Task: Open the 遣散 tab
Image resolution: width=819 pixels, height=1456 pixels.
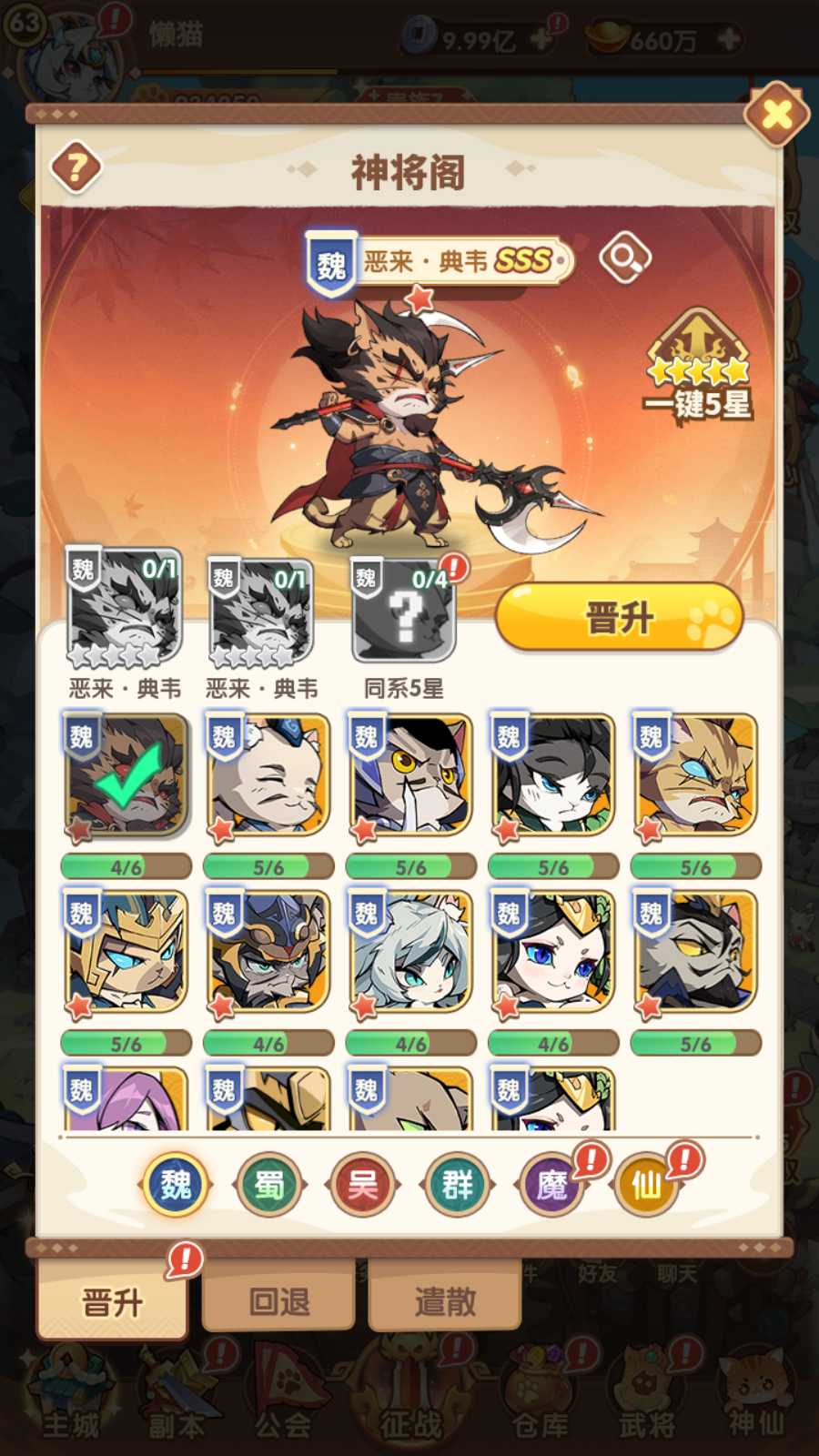Action: 445,1302
